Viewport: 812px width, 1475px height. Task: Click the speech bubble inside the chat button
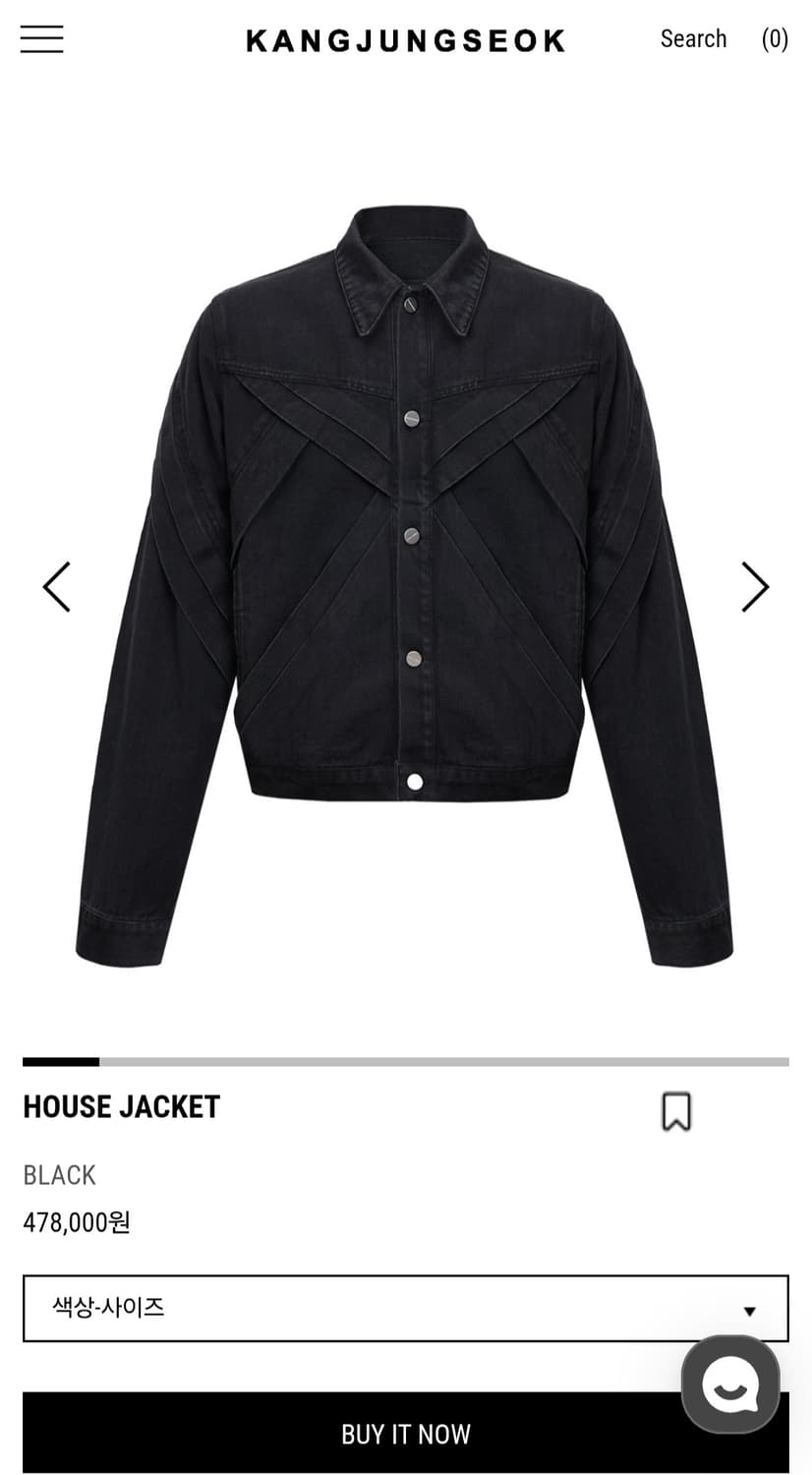[x=729, y=1383]
